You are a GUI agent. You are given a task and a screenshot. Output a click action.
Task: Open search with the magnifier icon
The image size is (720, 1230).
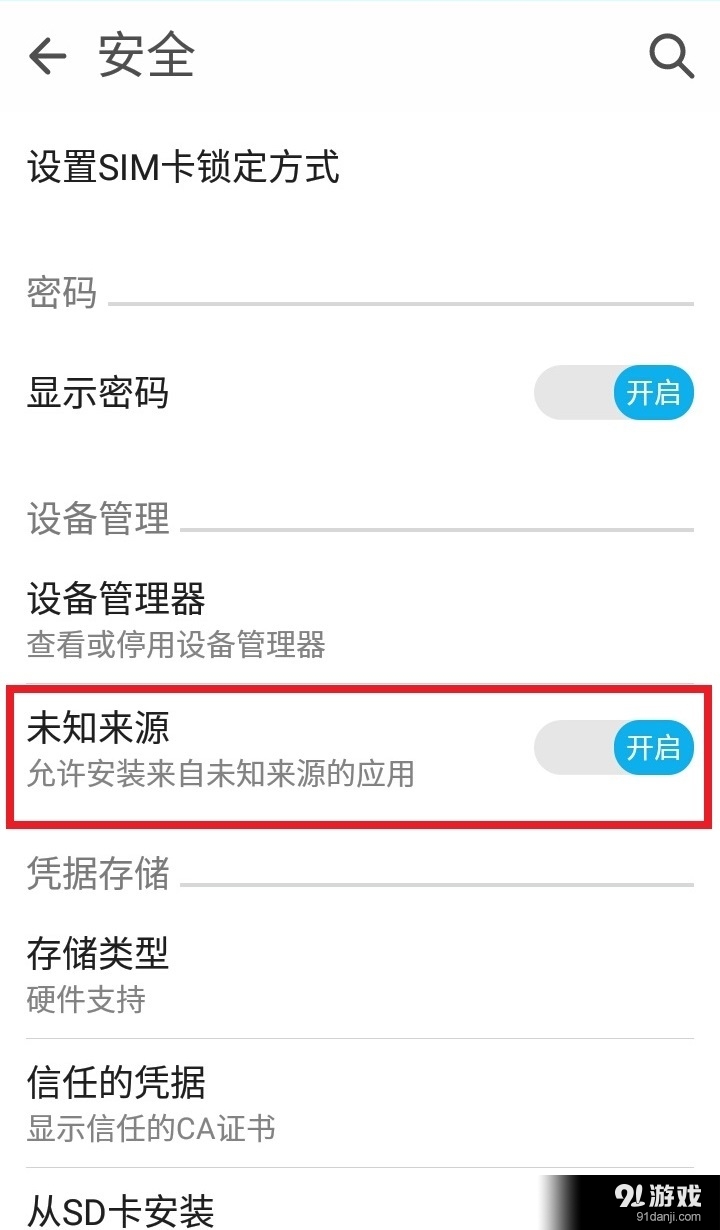(x=671, y=56)
